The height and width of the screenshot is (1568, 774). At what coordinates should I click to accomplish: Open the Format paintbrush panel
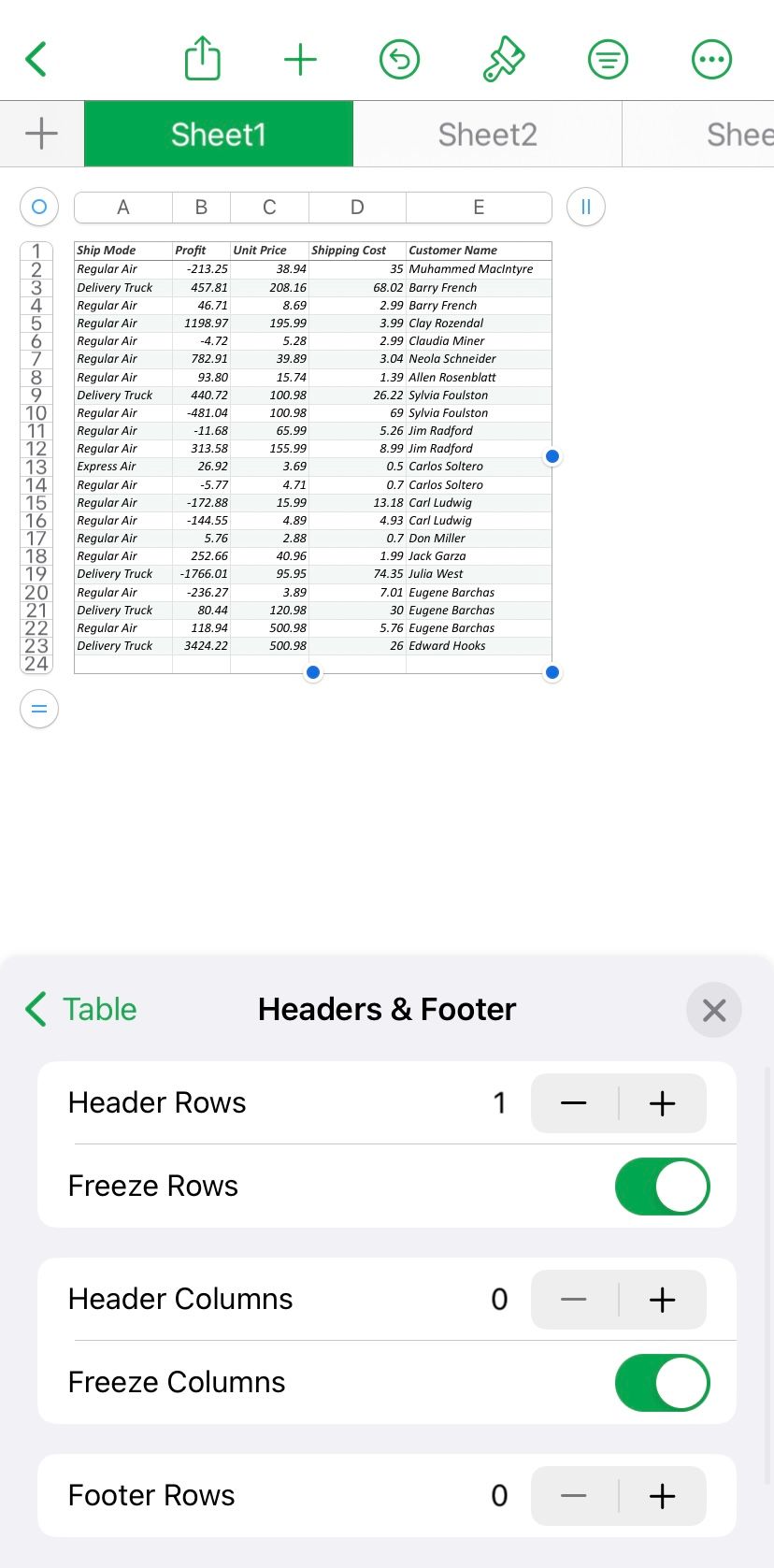point(503,58)
